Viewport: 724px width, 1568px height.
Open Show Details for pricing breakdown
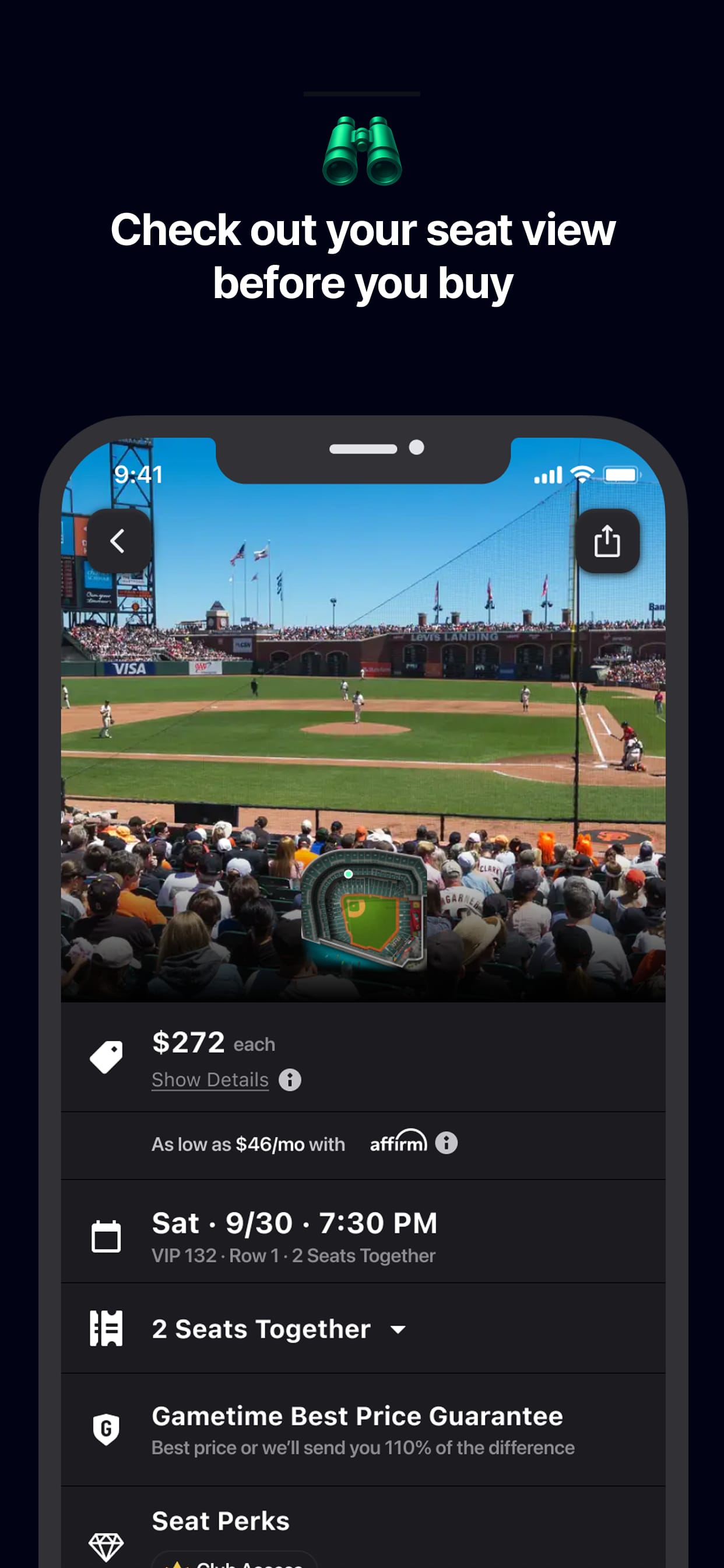coord(209,1079)
